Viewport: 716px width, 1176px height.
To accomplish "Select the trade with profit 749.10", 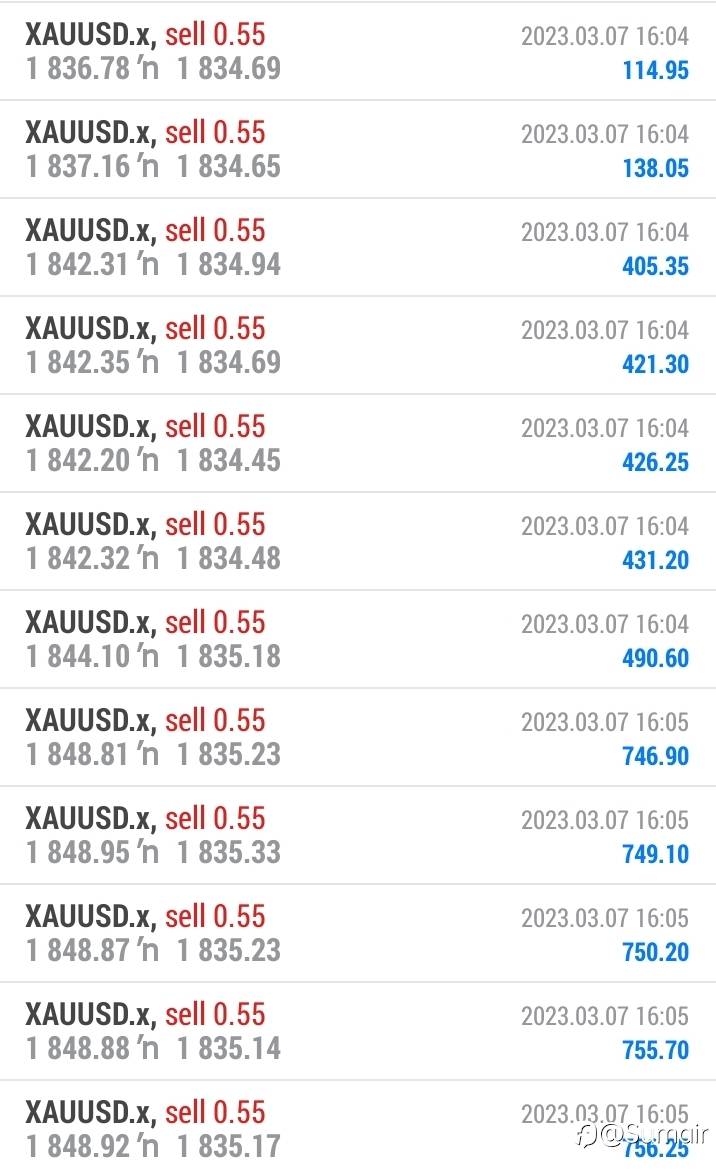I will pos(358,836).
